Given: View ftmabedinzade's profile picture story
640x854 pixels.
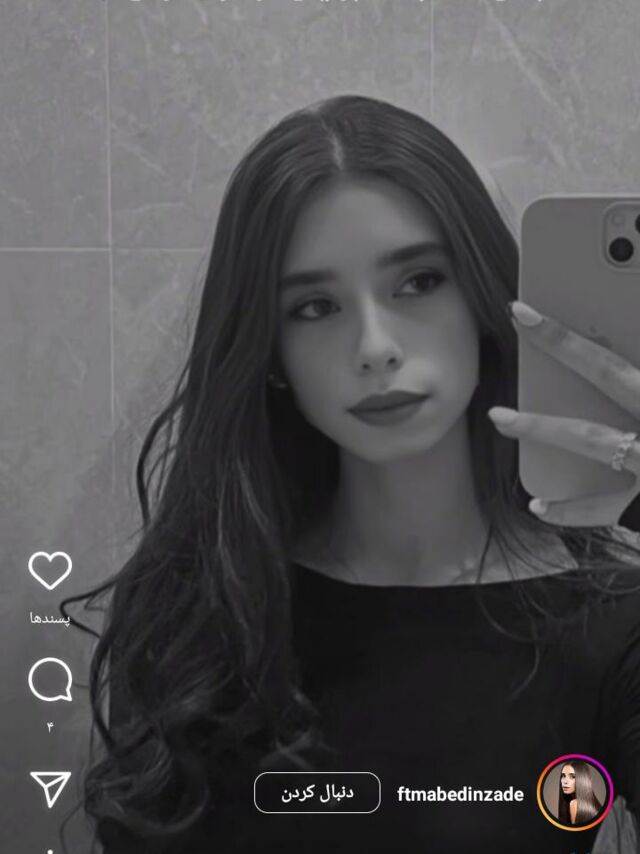Looking at the screenshot, I should click(x=575, y=792).
